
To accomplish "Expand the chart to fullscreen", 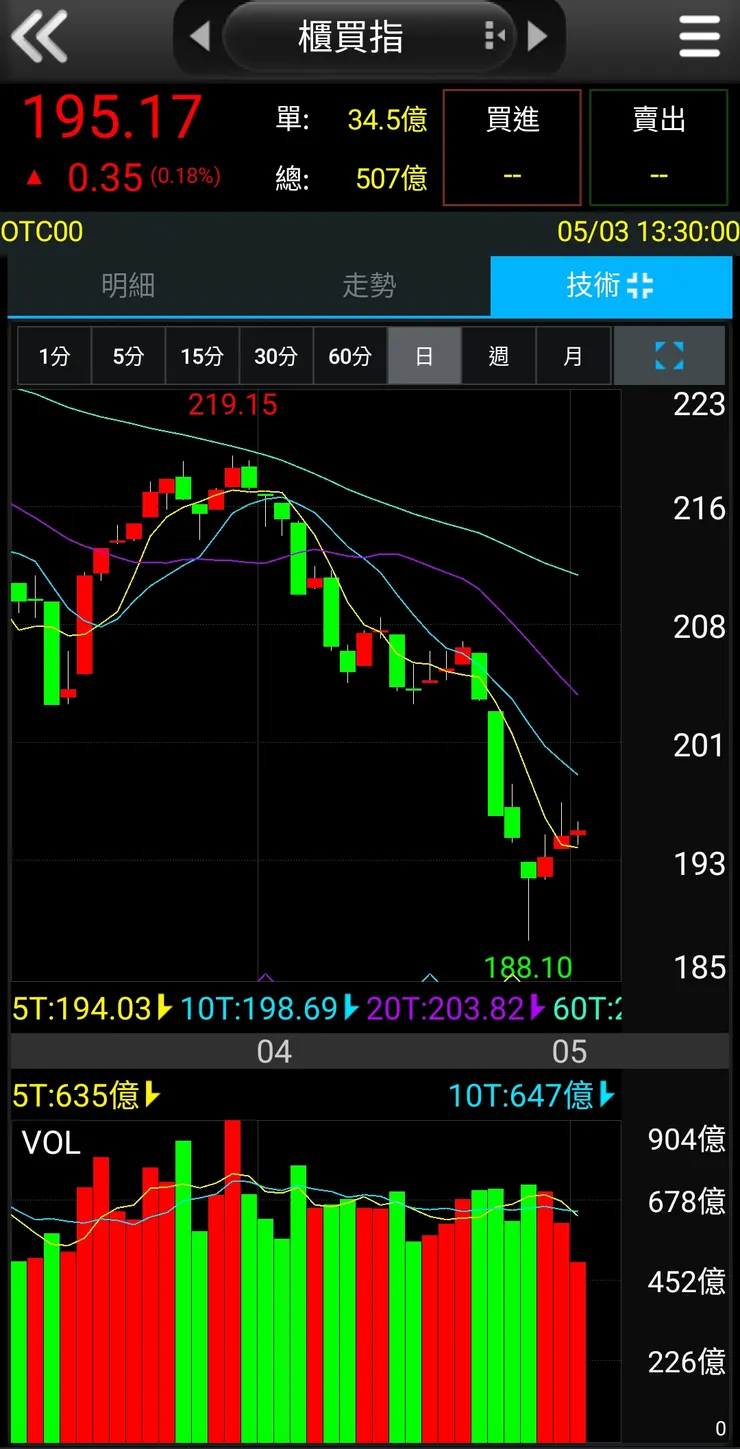I will point(669,356).
